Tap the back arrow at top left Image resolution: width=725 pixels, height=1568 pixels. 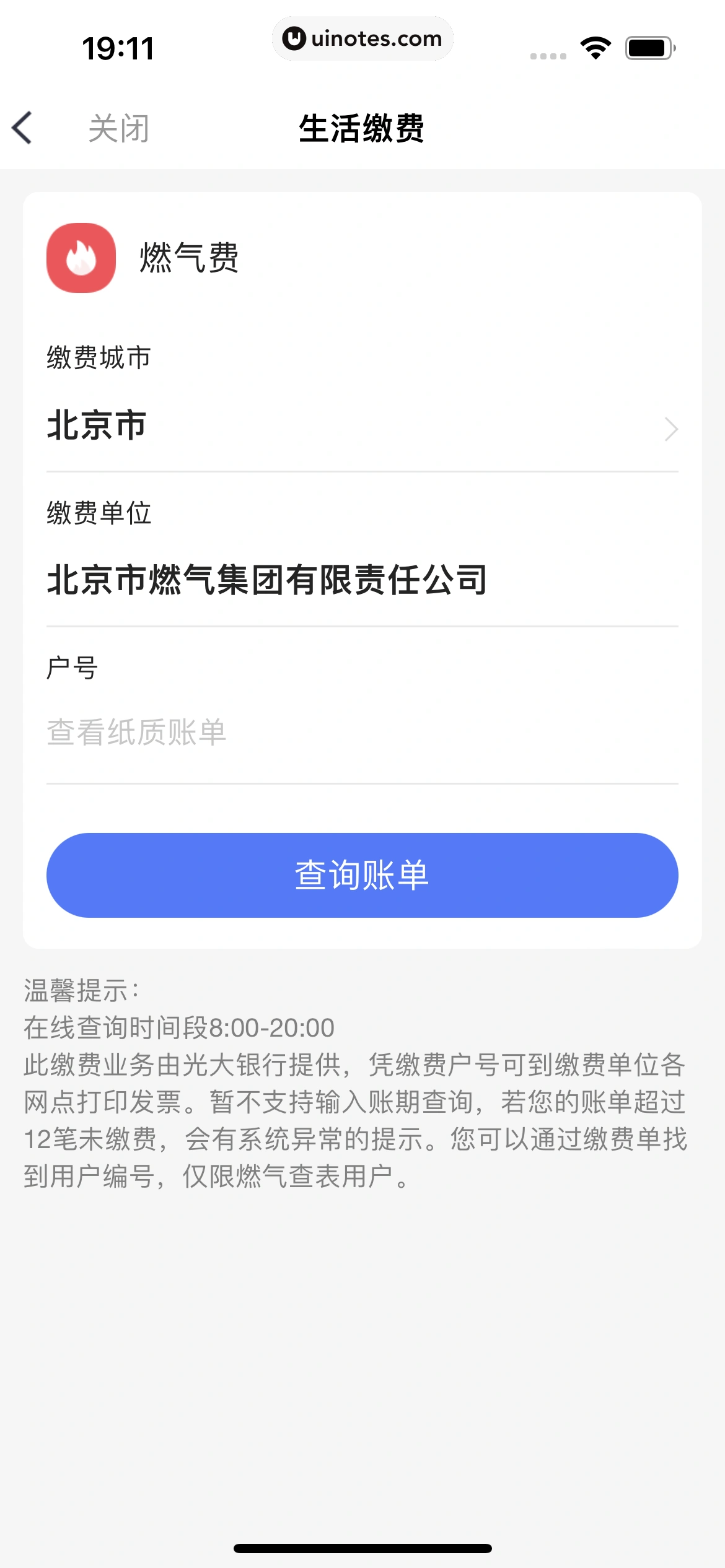pyautogui.click(x=23, y=128)
